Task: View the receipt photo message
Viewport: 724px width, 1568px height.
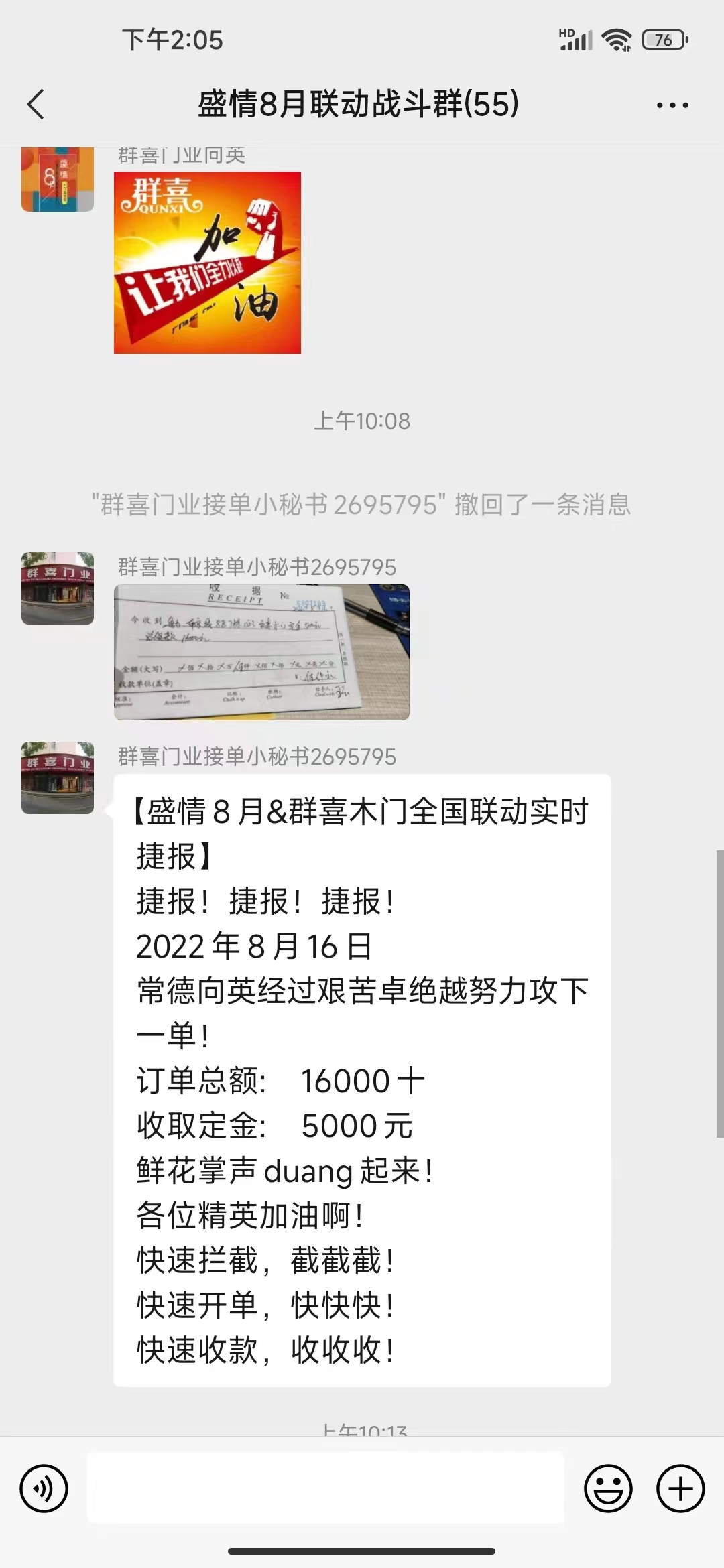Action: (261, 652)
